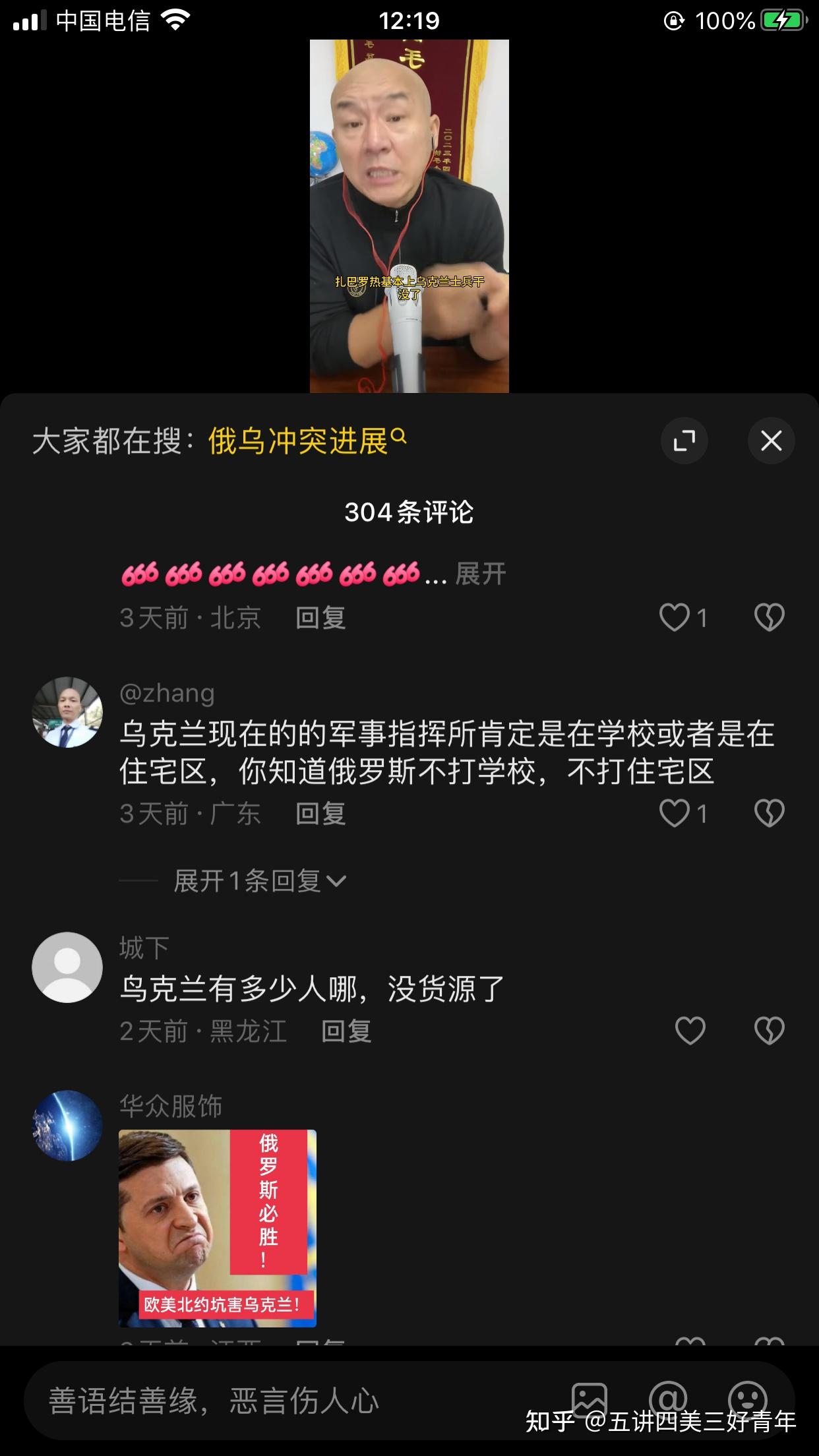Dislike the 666 comment from 北京
The height and width of the screenshot is (1456, 819).
(x=769, y=618)
